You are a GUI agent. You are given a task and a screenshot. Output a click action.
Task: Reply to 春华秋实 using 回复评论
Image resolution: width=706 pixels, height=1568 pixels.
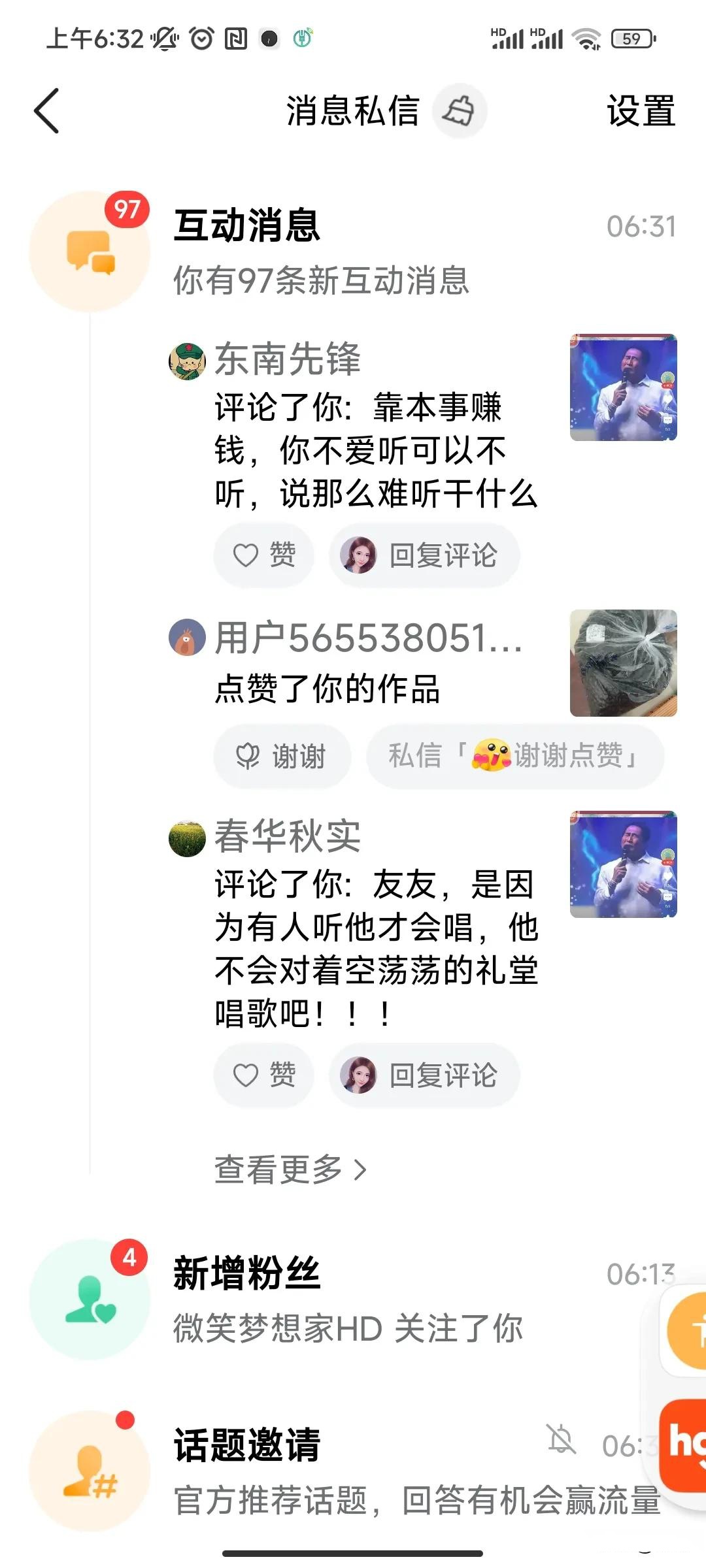point(424,1075)
